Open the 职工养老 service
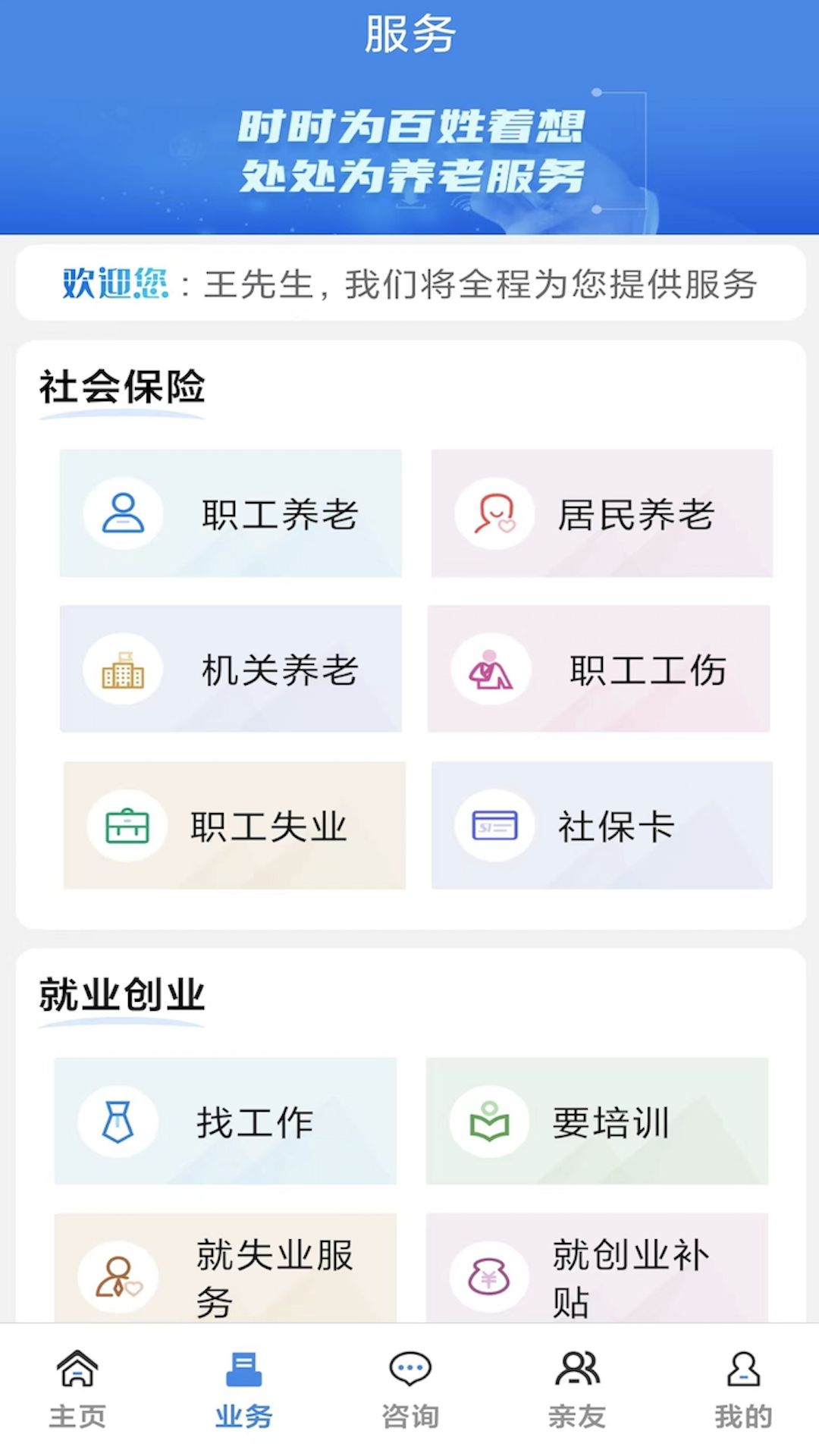The width and height of the screenshot is (819, 1456). point(231,513)
